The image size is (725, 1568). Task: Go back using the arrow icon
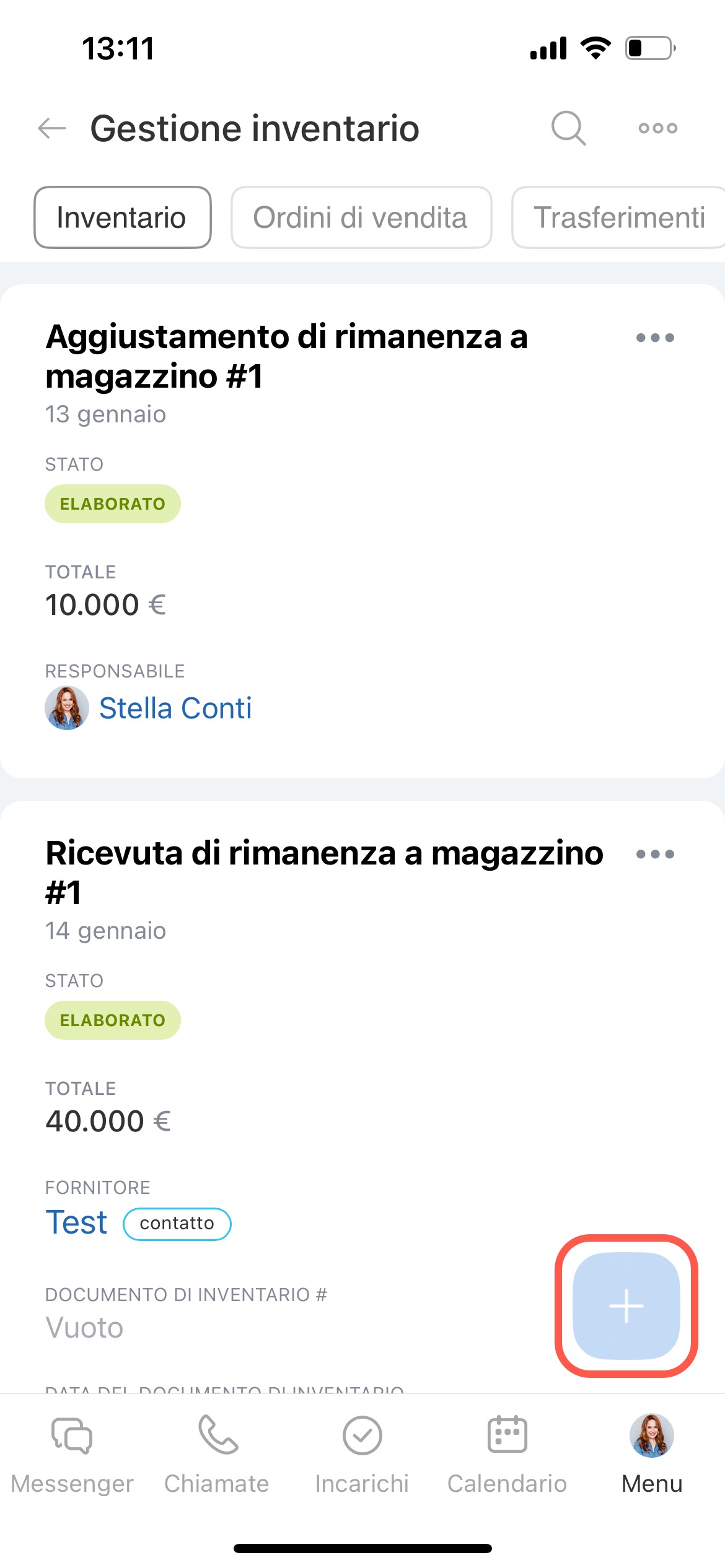click(x=52, y=128)
